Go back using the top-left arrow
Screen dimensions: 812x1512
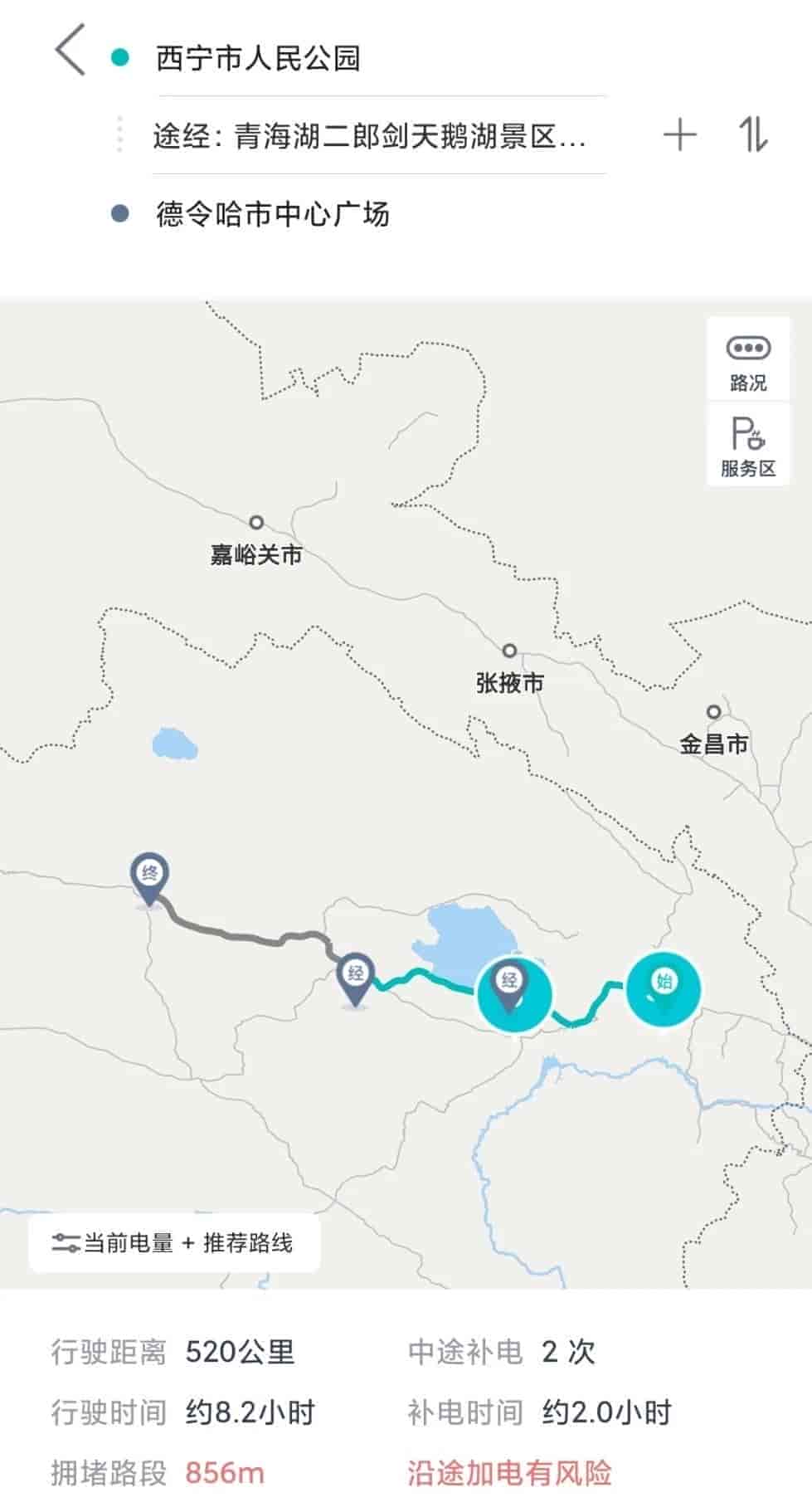(x=71, y=51)
